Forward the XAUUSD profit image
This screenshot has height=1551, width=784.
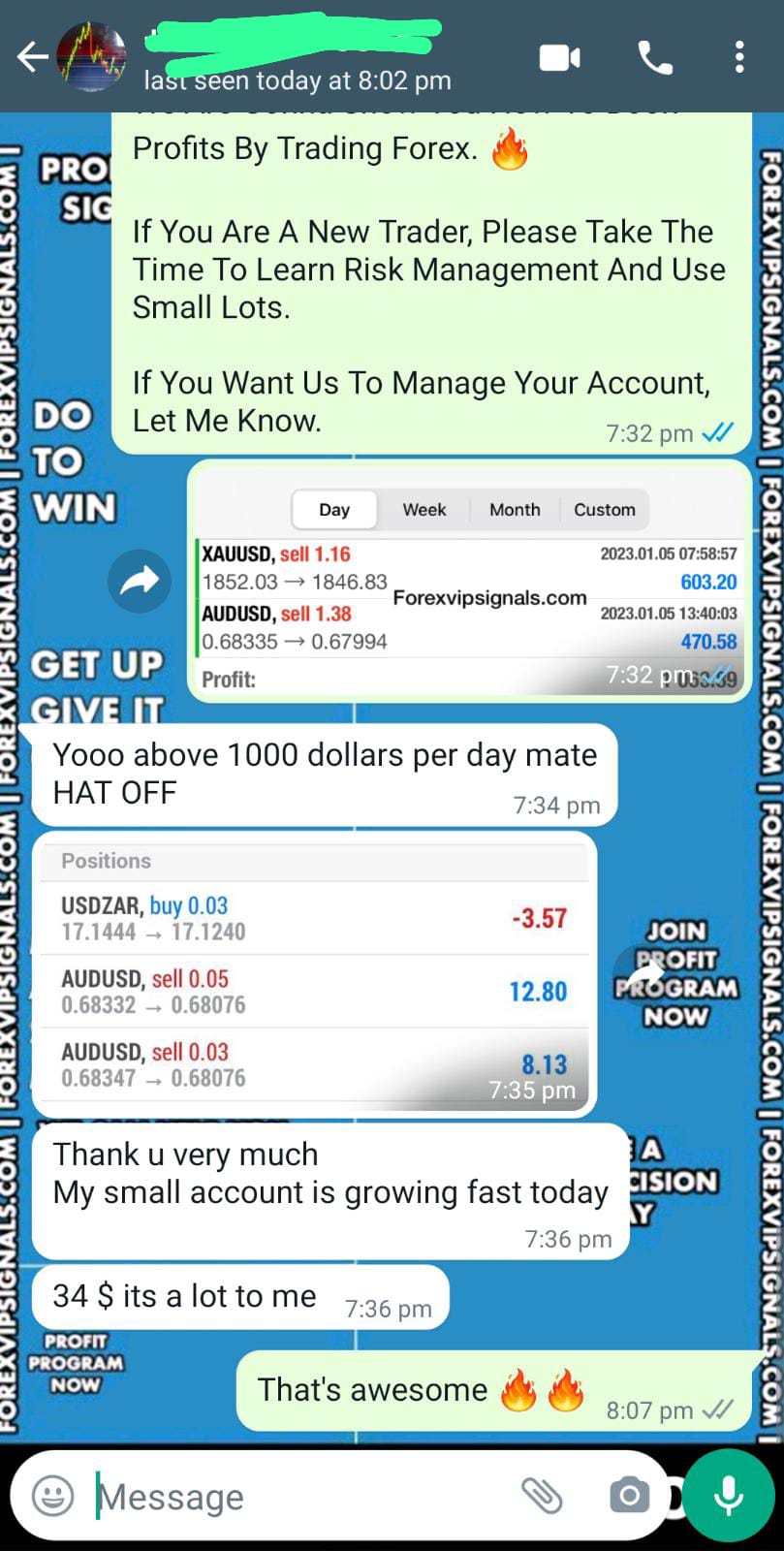tap(140, 581)
